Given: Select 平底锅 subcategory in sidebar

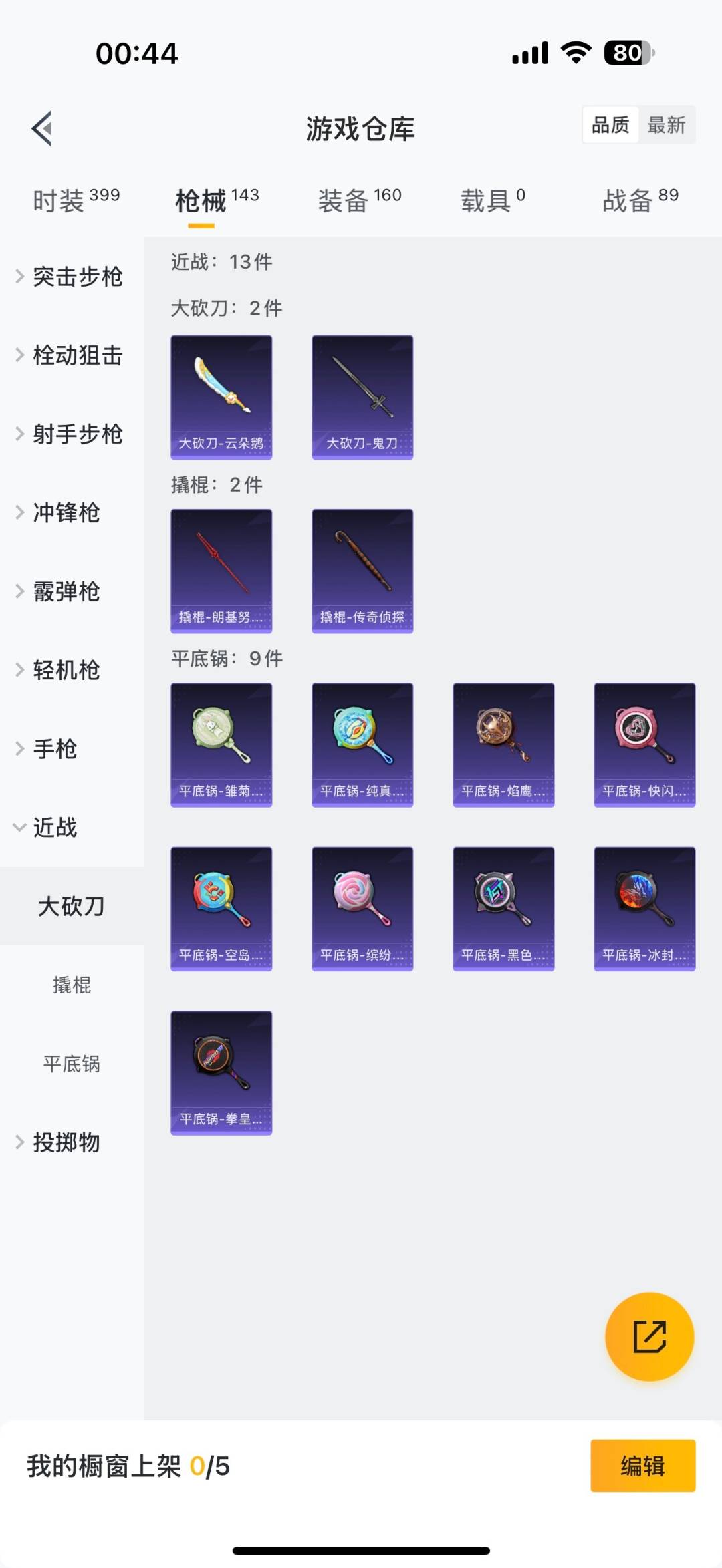Looking at the screenshot, I should 72,1064.
